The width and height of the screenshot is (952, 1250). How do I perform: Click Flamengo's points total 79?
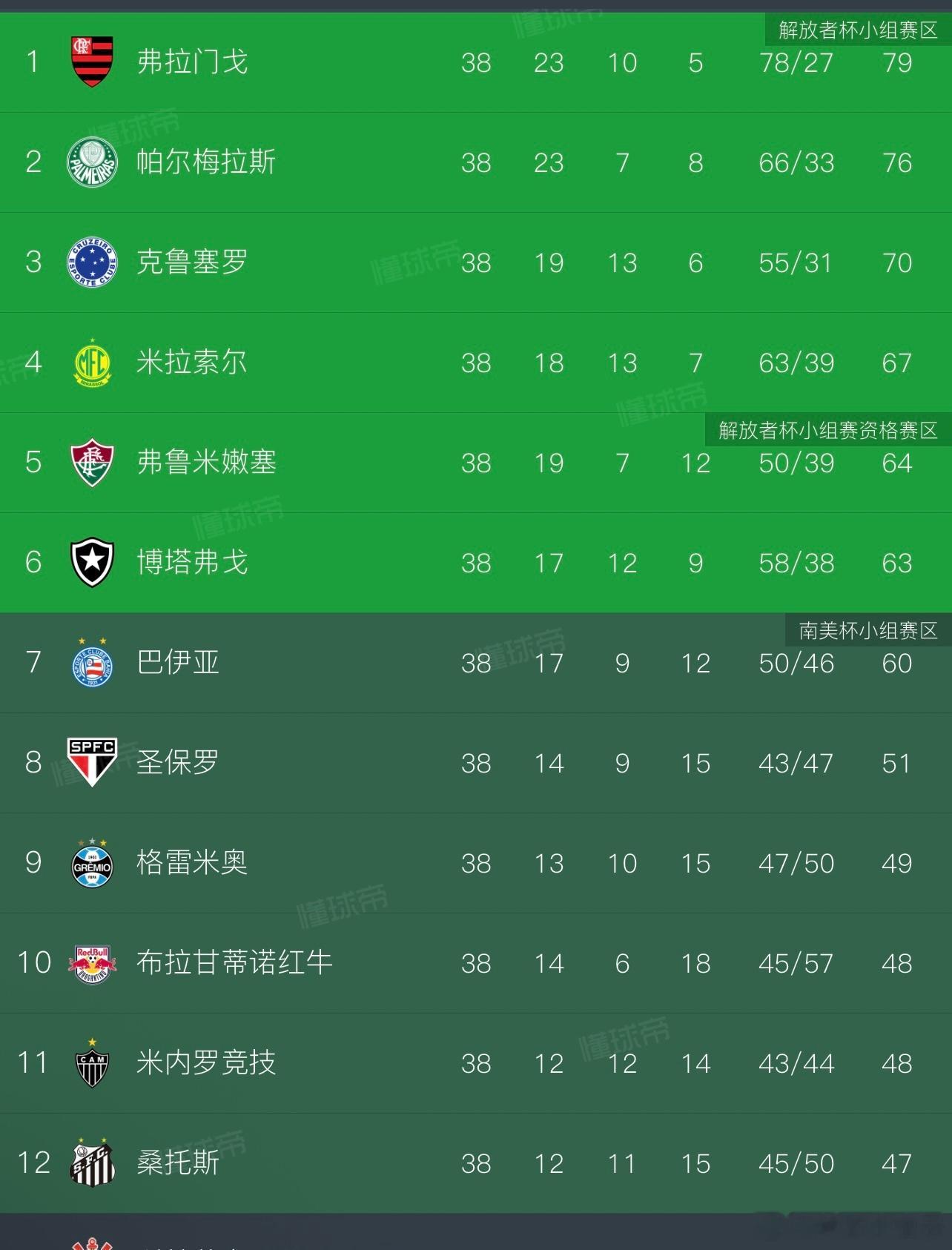coord(897,63)
